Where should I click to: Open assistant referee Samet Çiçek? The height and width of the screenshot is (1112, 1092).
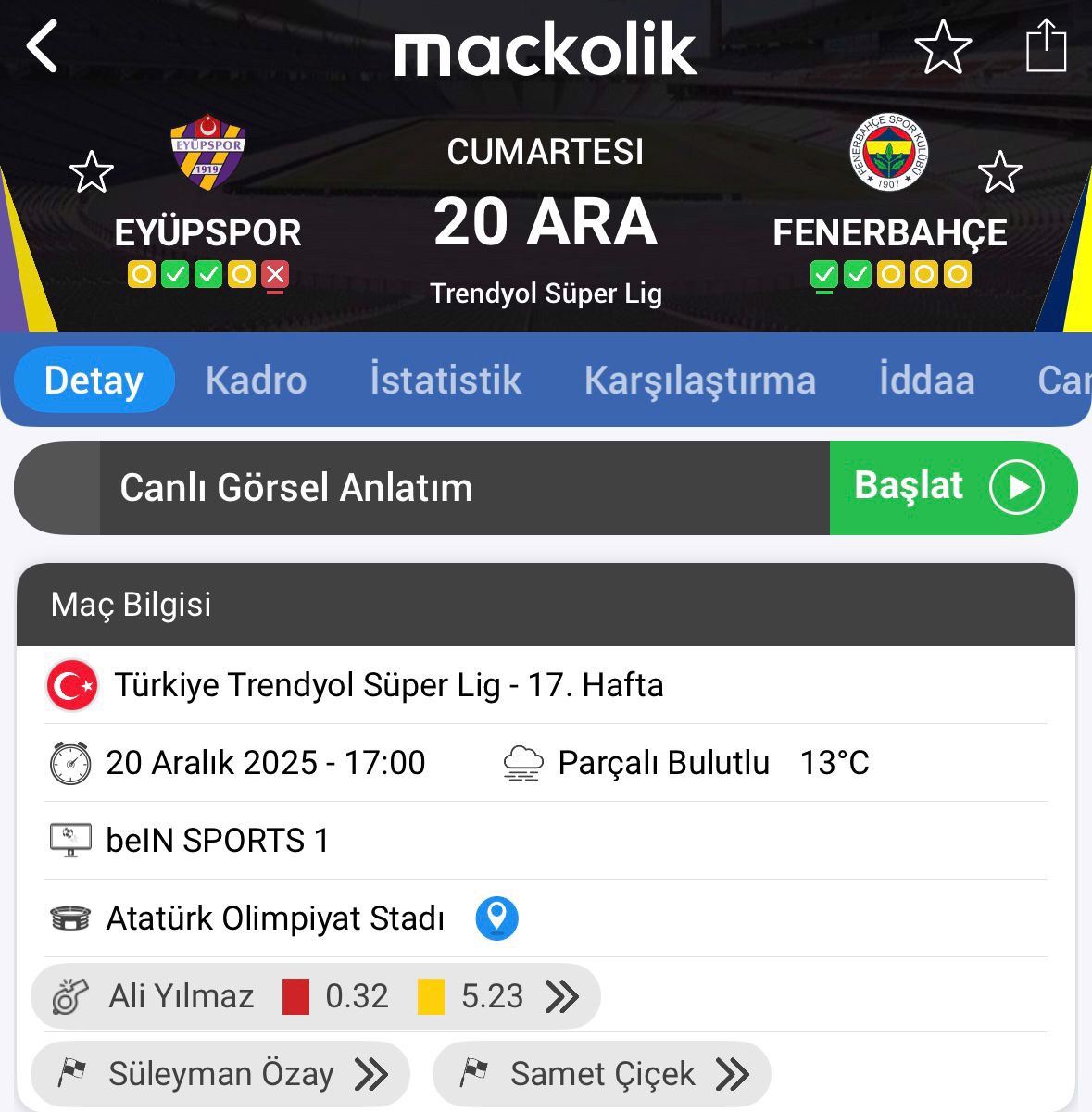[602, 1074]
